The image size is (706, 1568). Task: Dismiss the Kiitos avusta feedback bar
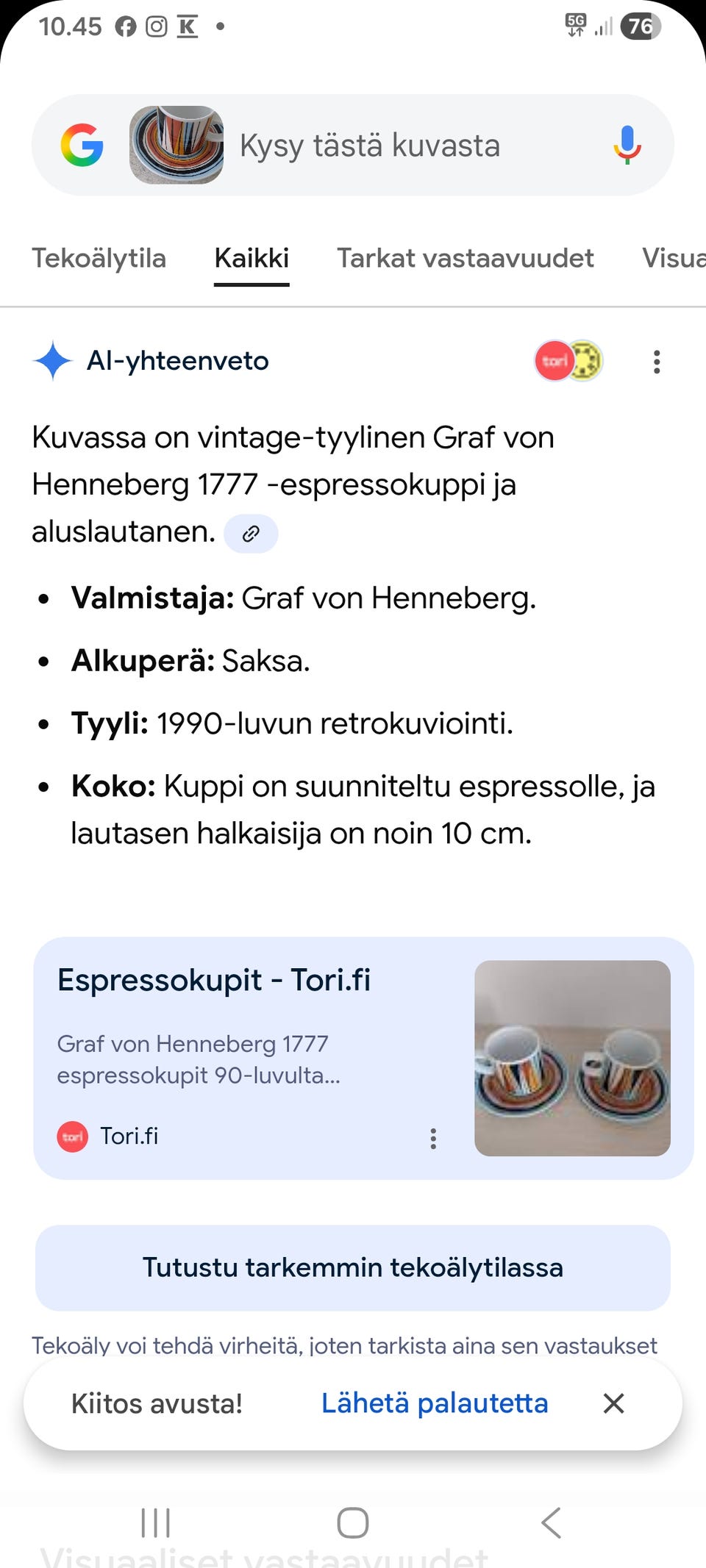pos(613,1403)
